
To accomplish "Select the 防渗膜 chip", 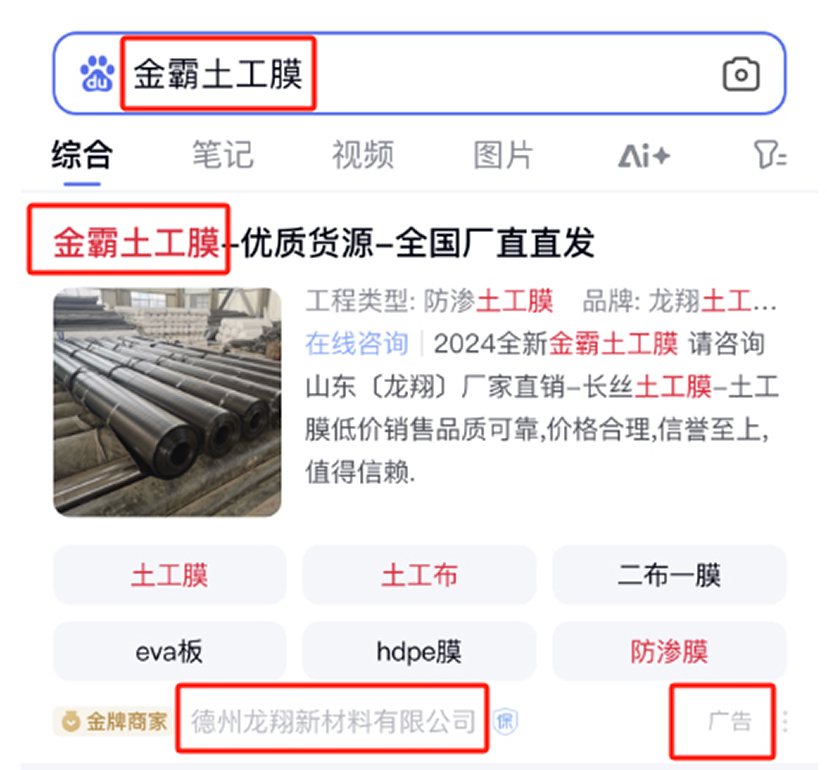I will pos(669,652).
